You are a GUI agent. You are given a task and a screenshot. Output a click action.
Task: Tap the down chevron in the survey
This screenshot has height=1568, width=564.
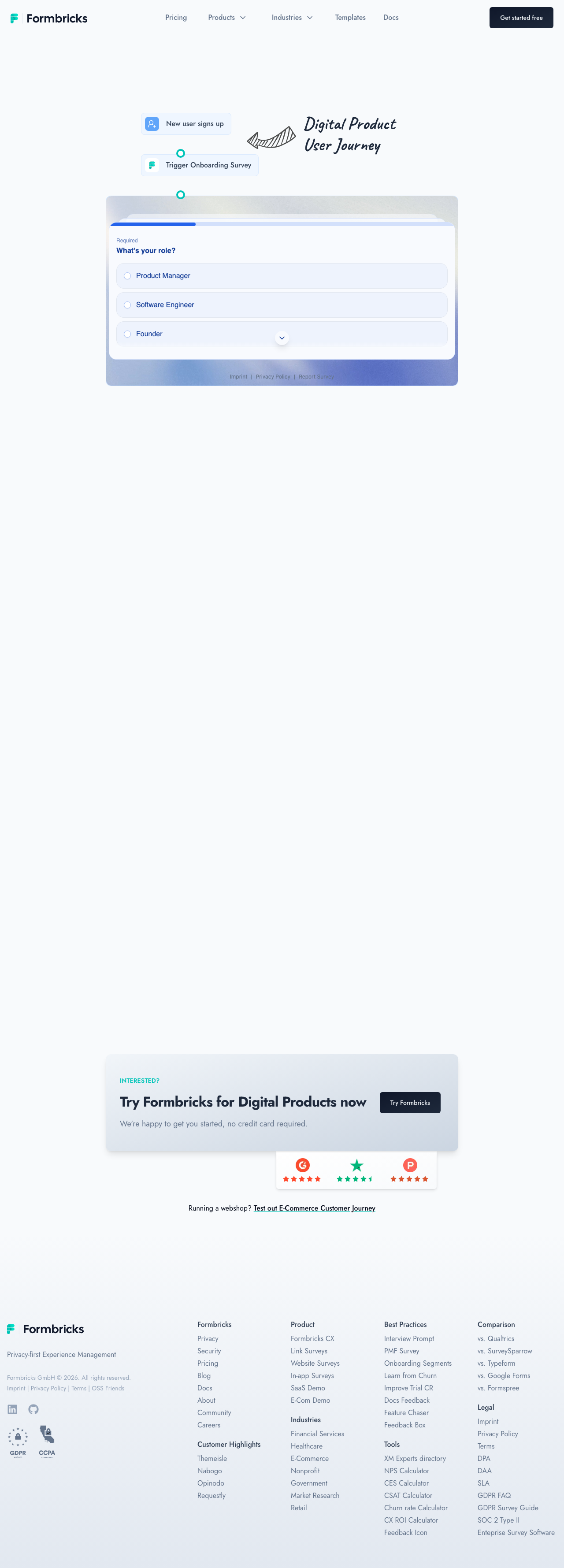pyautogui.click(x=282, y=338)
